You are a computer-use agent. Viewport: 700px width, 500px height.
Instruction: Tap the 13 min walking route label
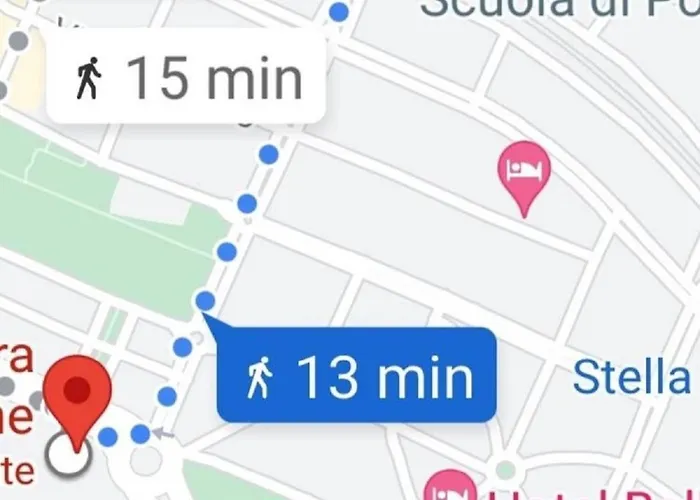click(x=358, y=377)
